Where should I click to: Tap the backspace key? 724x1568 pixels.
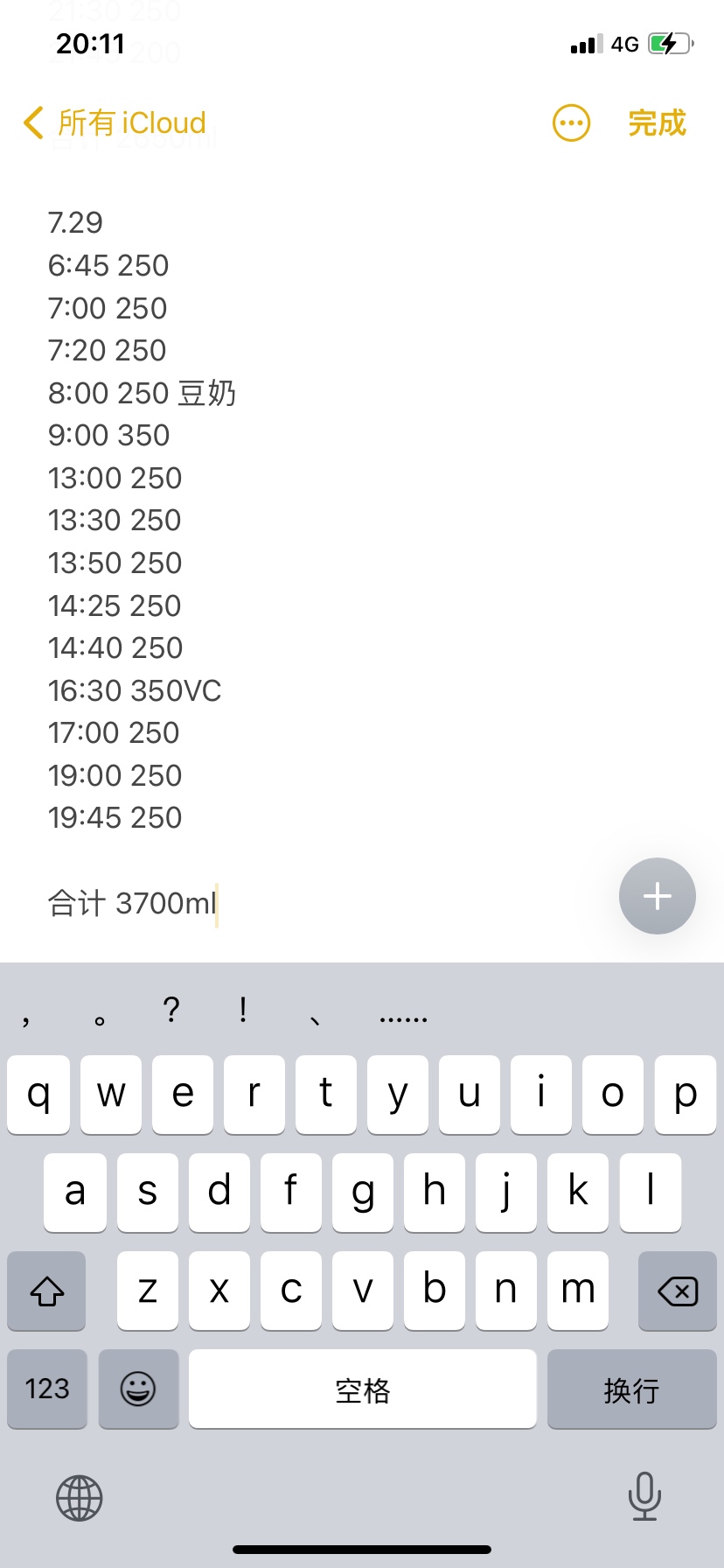tap(677, 1291)
